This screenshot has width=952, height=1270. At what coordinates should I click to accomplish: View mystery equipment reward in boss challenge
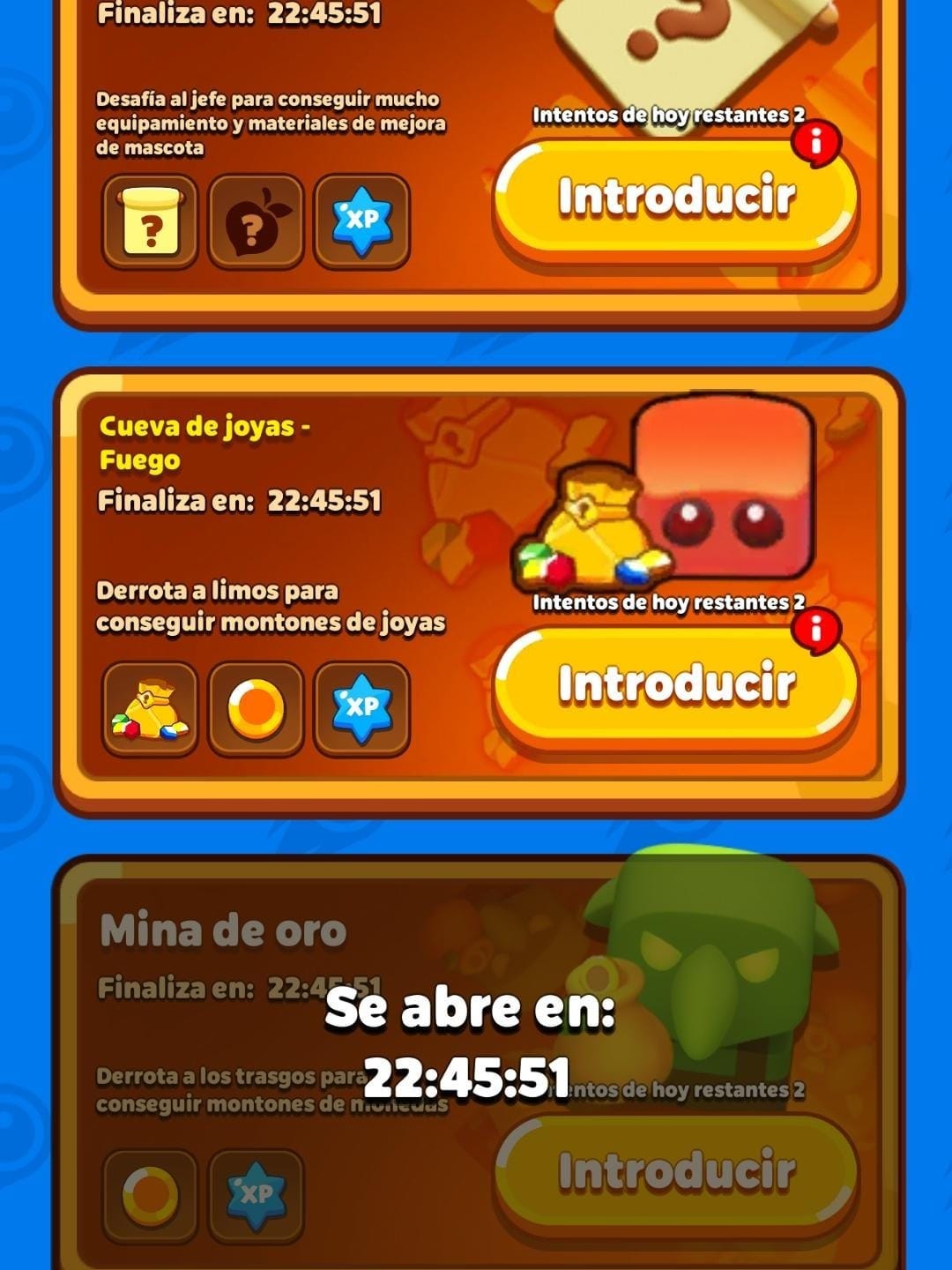click(150, 221)
